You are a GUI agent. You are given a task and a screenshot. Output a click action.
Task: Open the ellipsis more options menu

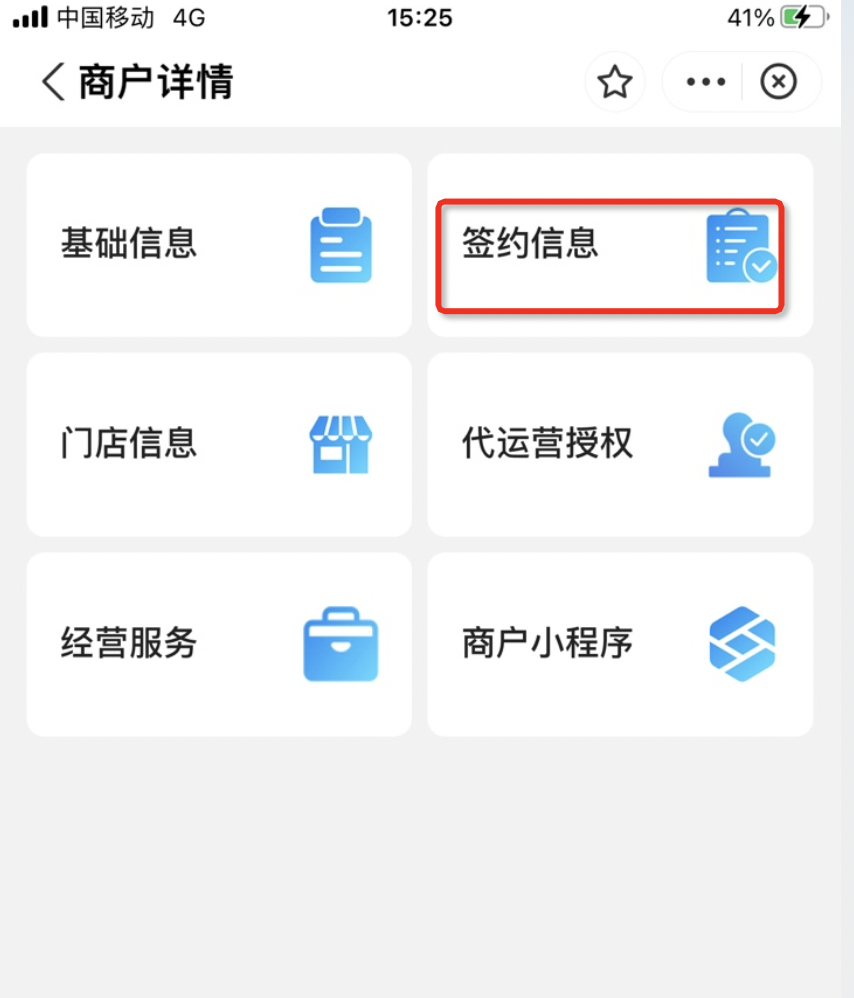(704, 82)
